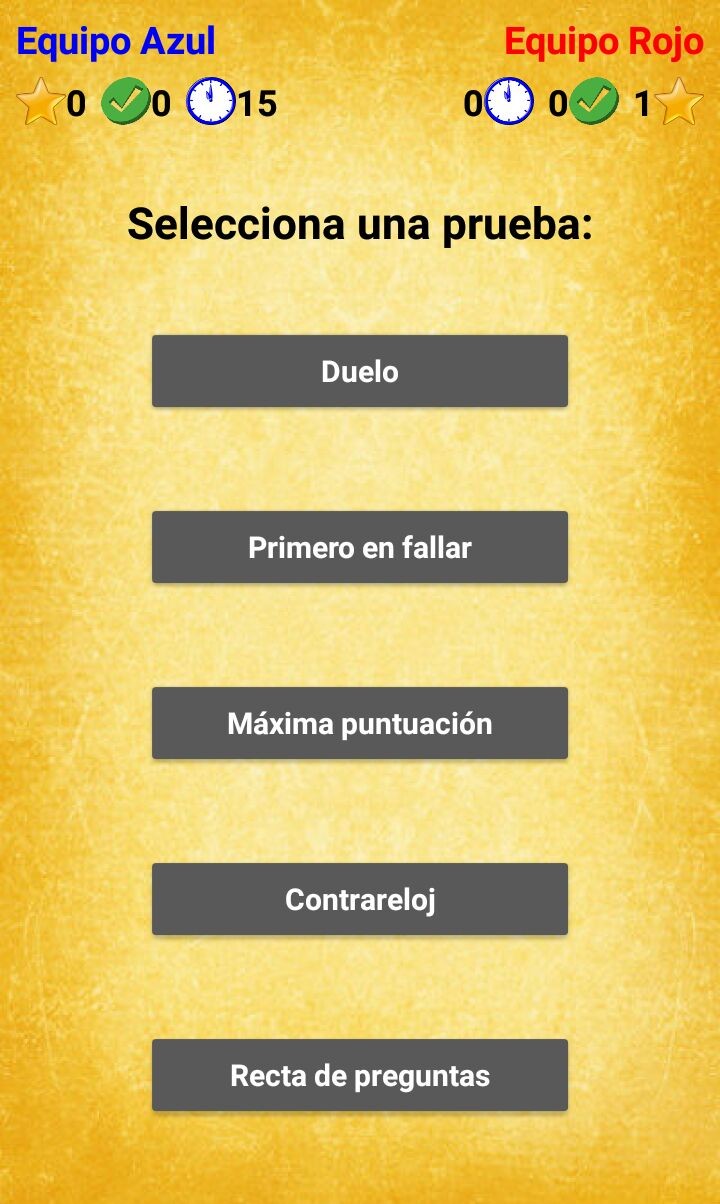Select the Duelo challenge

(x=360, y=371)
